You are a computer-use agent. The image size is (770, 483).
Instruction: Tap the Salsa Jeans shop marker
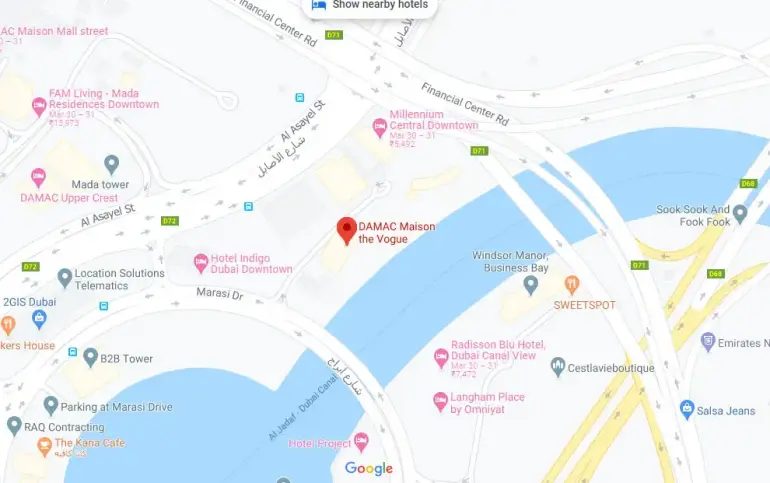click(687, 409)
